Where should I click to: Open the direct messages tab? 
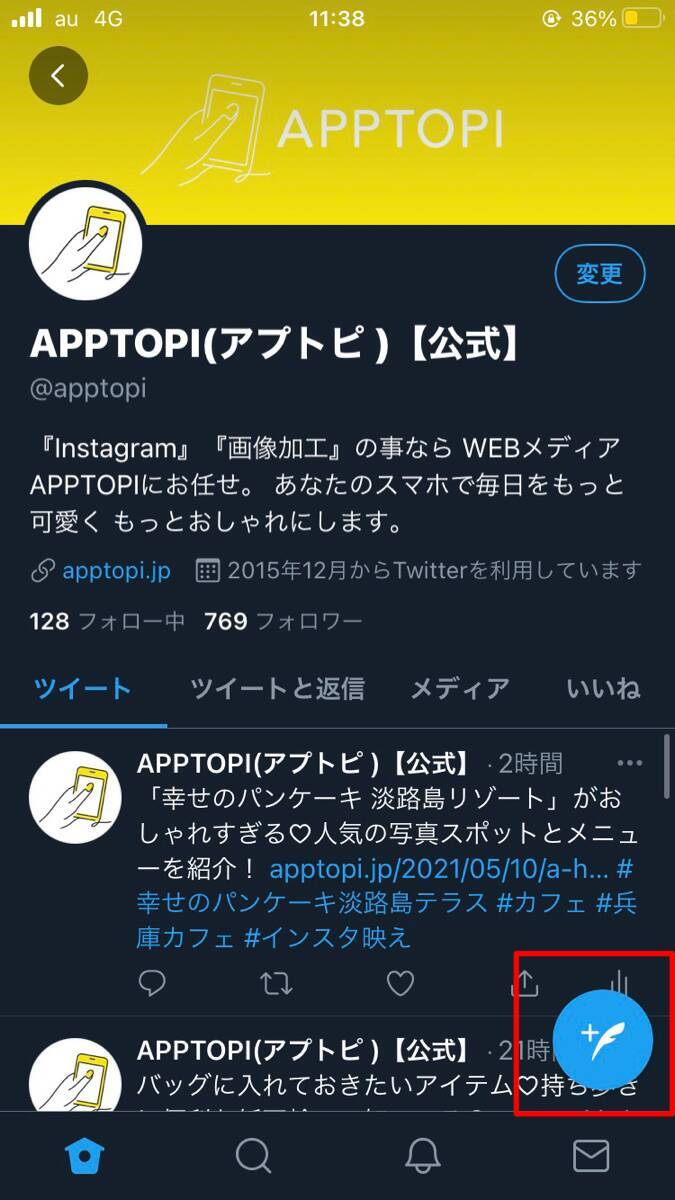coord(591,1156)
